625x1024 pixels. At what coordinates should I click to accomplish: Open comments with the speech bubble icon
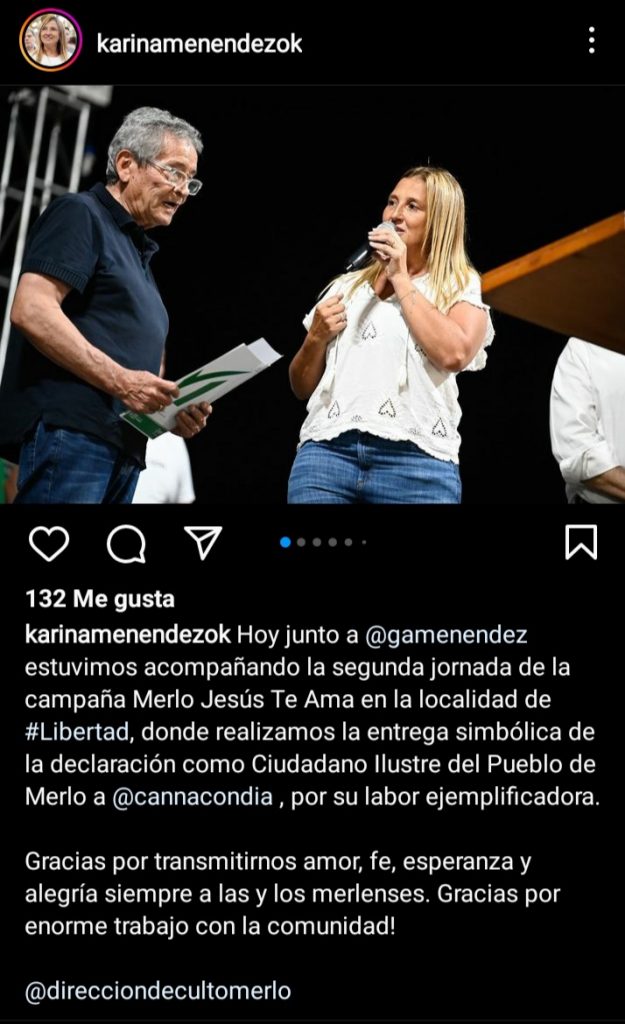coord(126,543)
